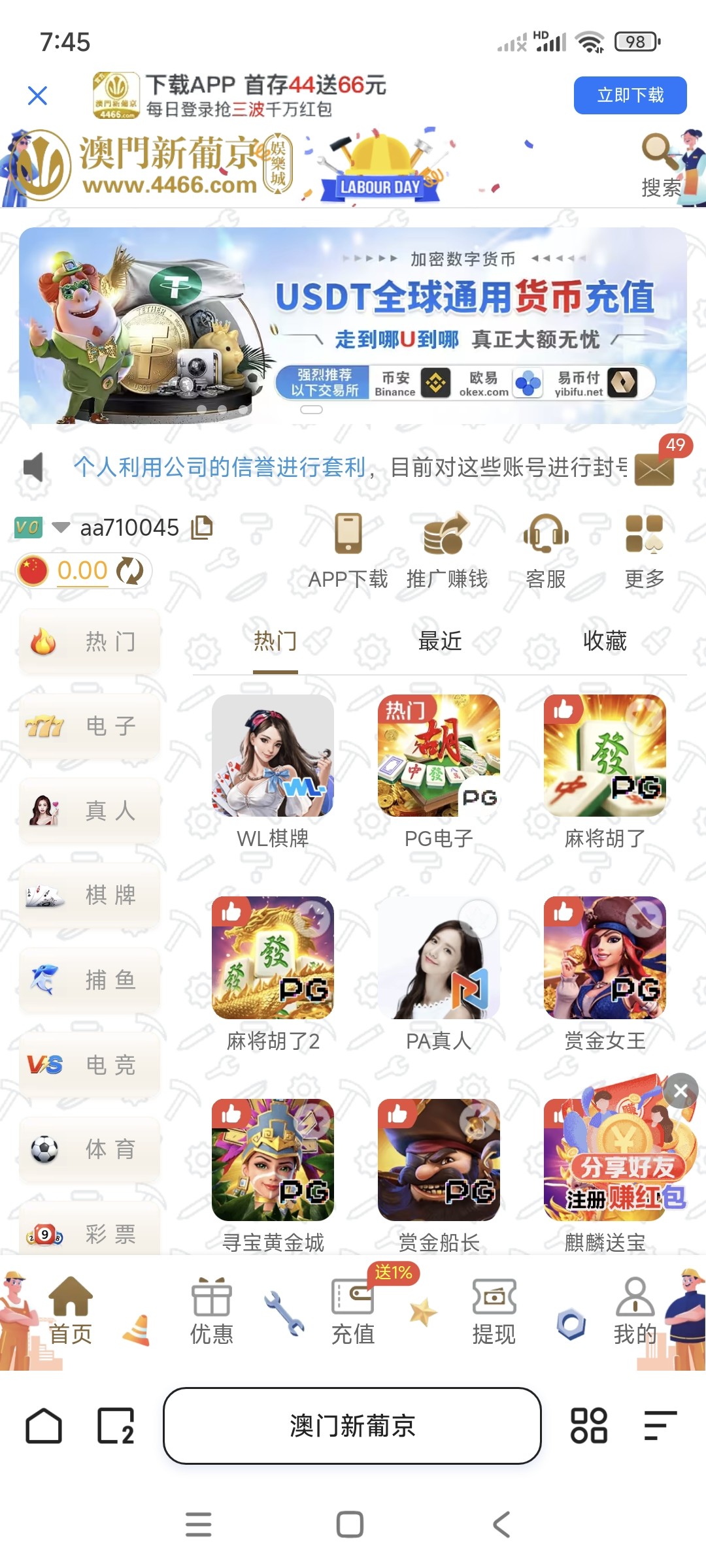Contact 客服 customer service
Viewport: 706px width, 1568px height.
[546, 550]
